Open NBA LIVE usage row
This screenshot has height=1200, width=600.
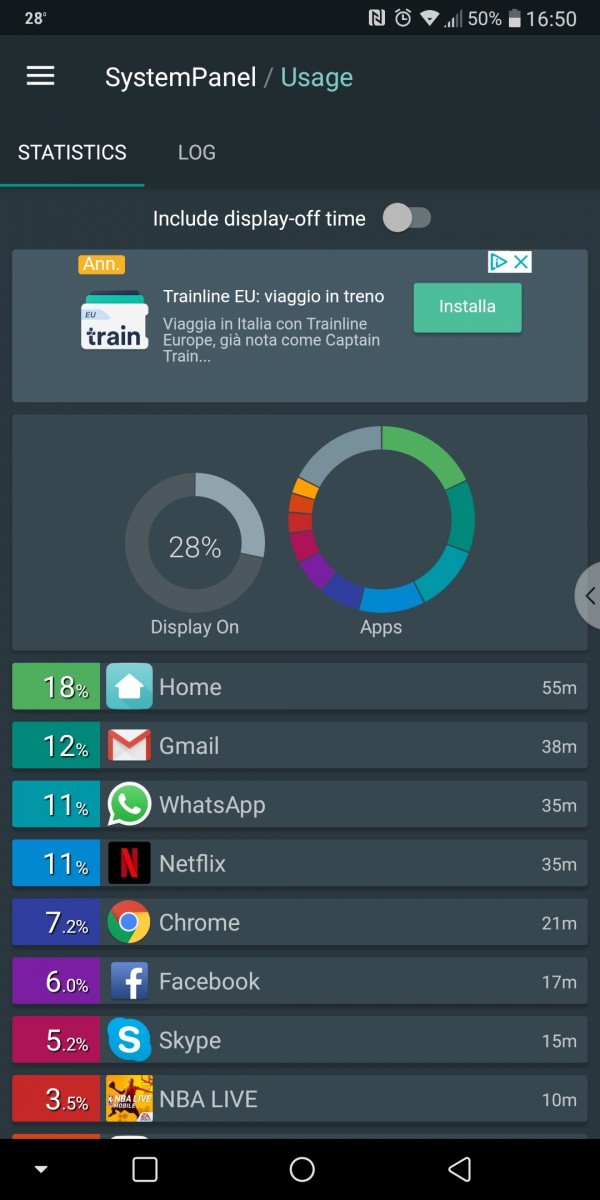tap(300, 1099)
